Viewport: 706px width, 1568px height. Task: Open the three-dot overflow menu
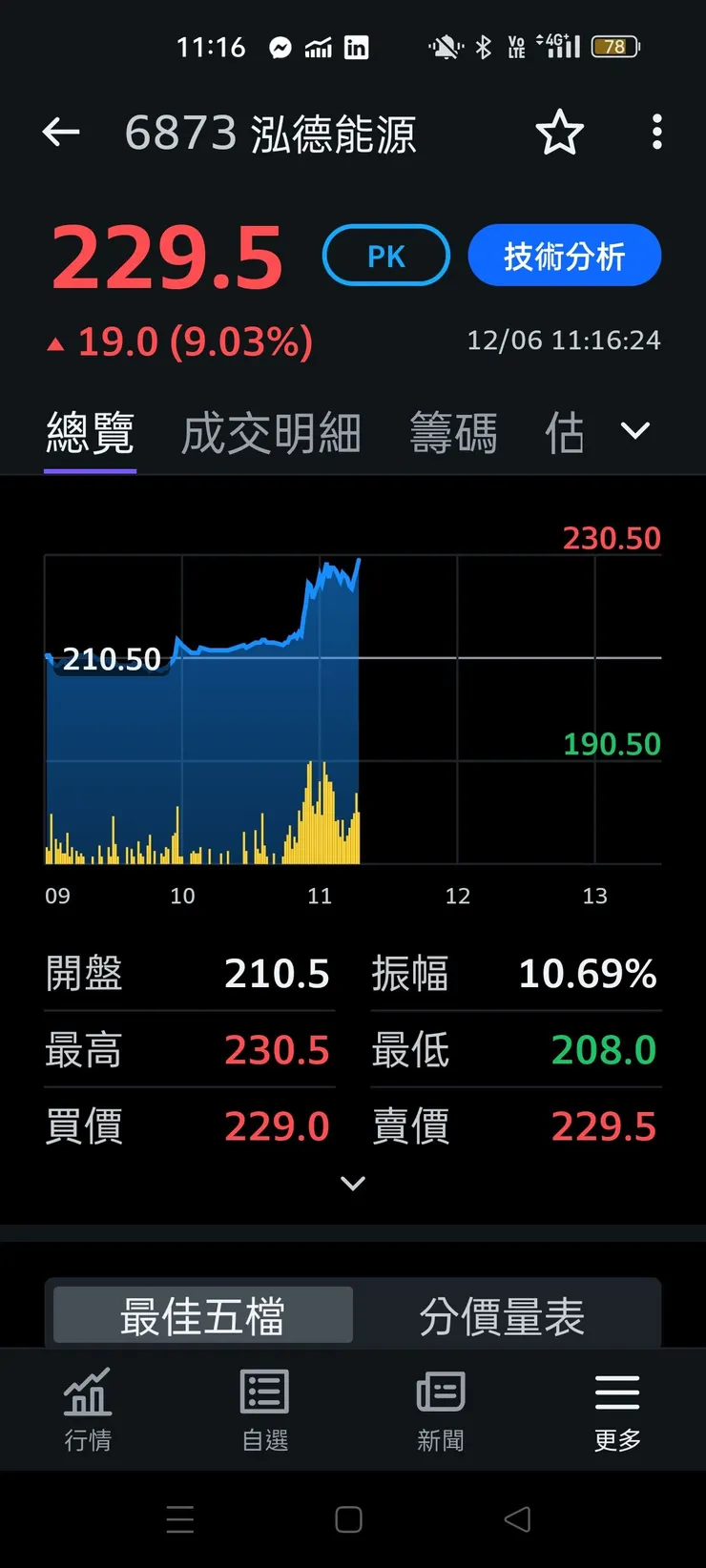pyautogui.click(x=656, y=134)
